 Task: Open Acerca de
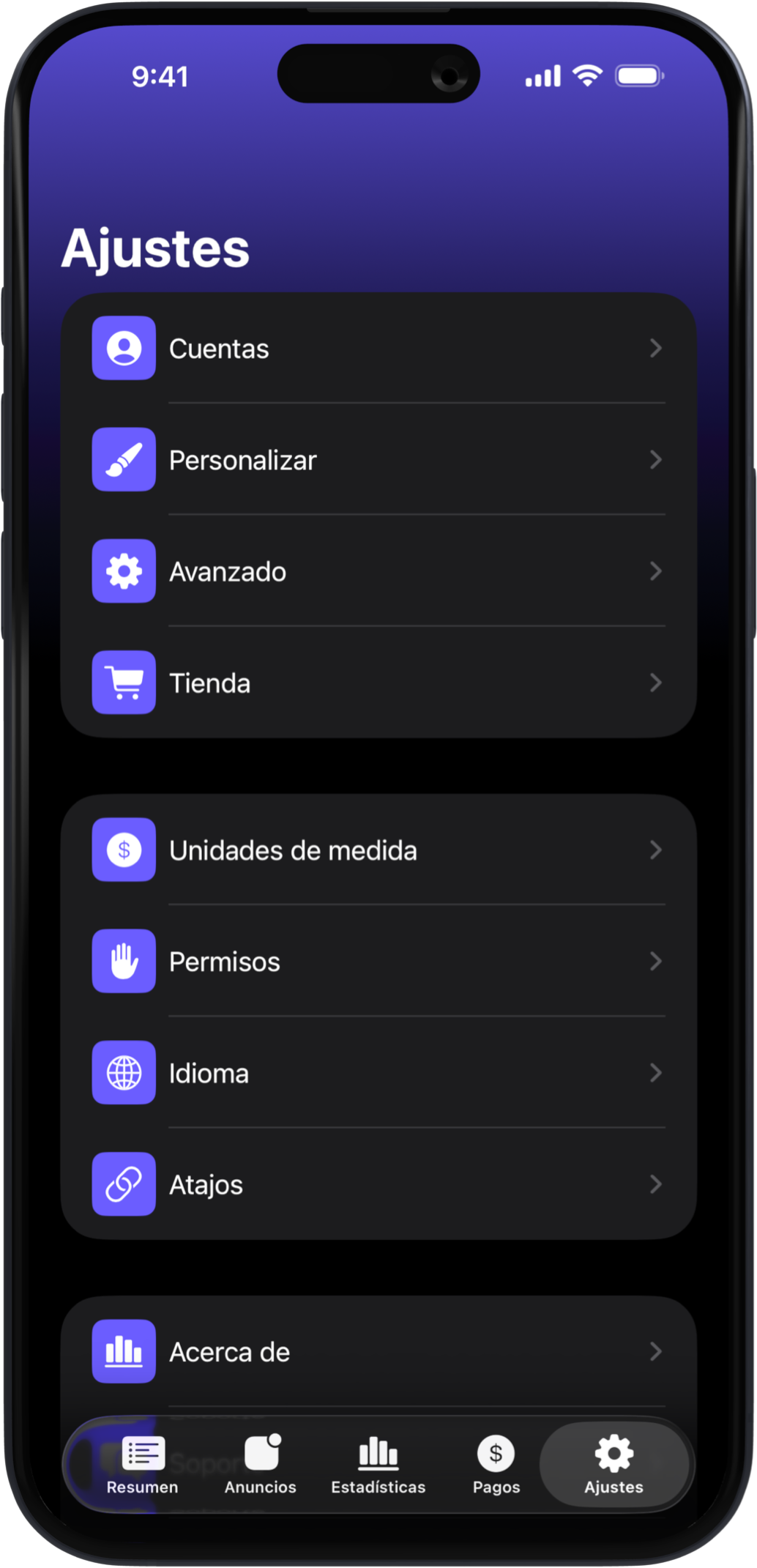click(x=378, y=1351)
